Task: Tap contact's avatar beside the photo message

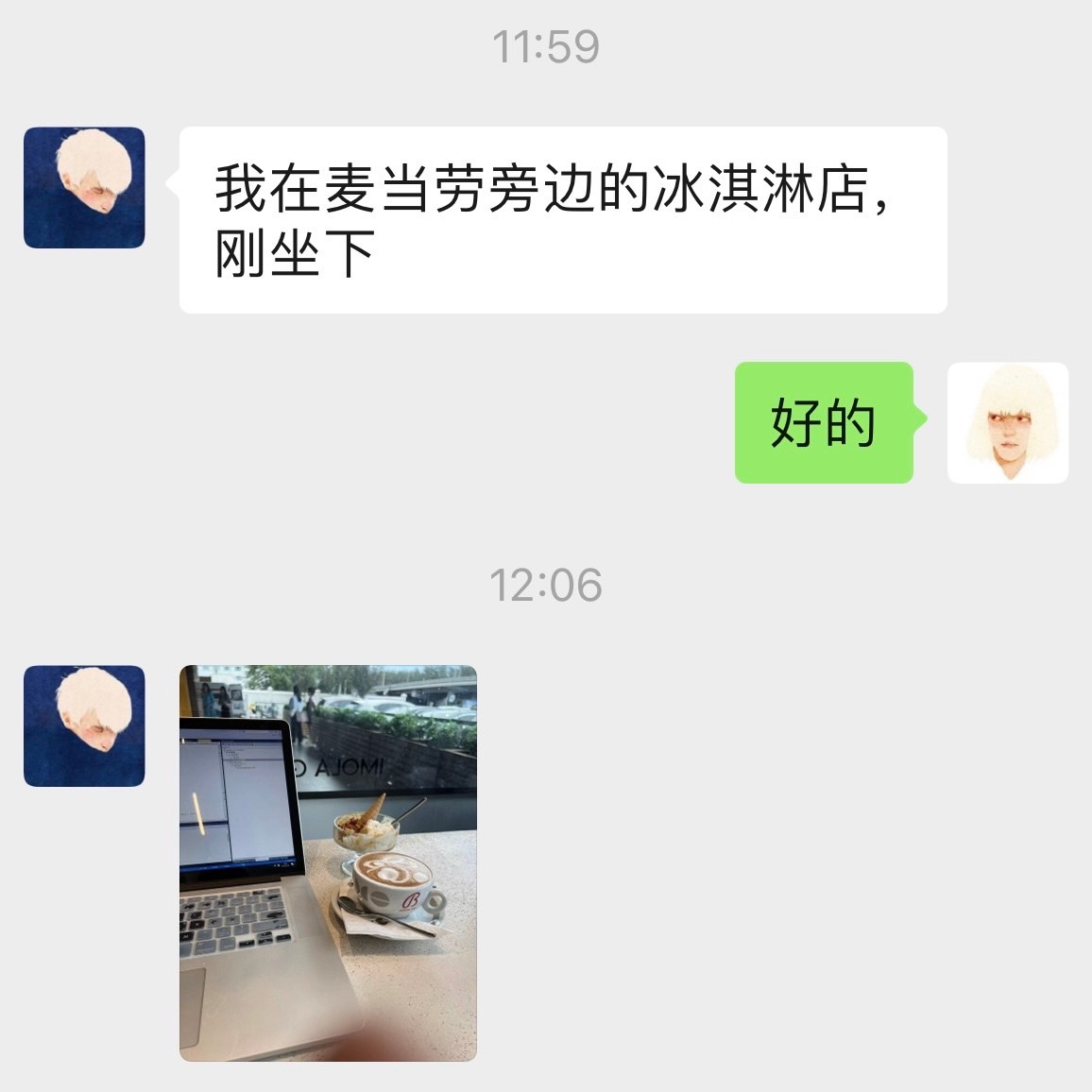Action: [84, 725]
